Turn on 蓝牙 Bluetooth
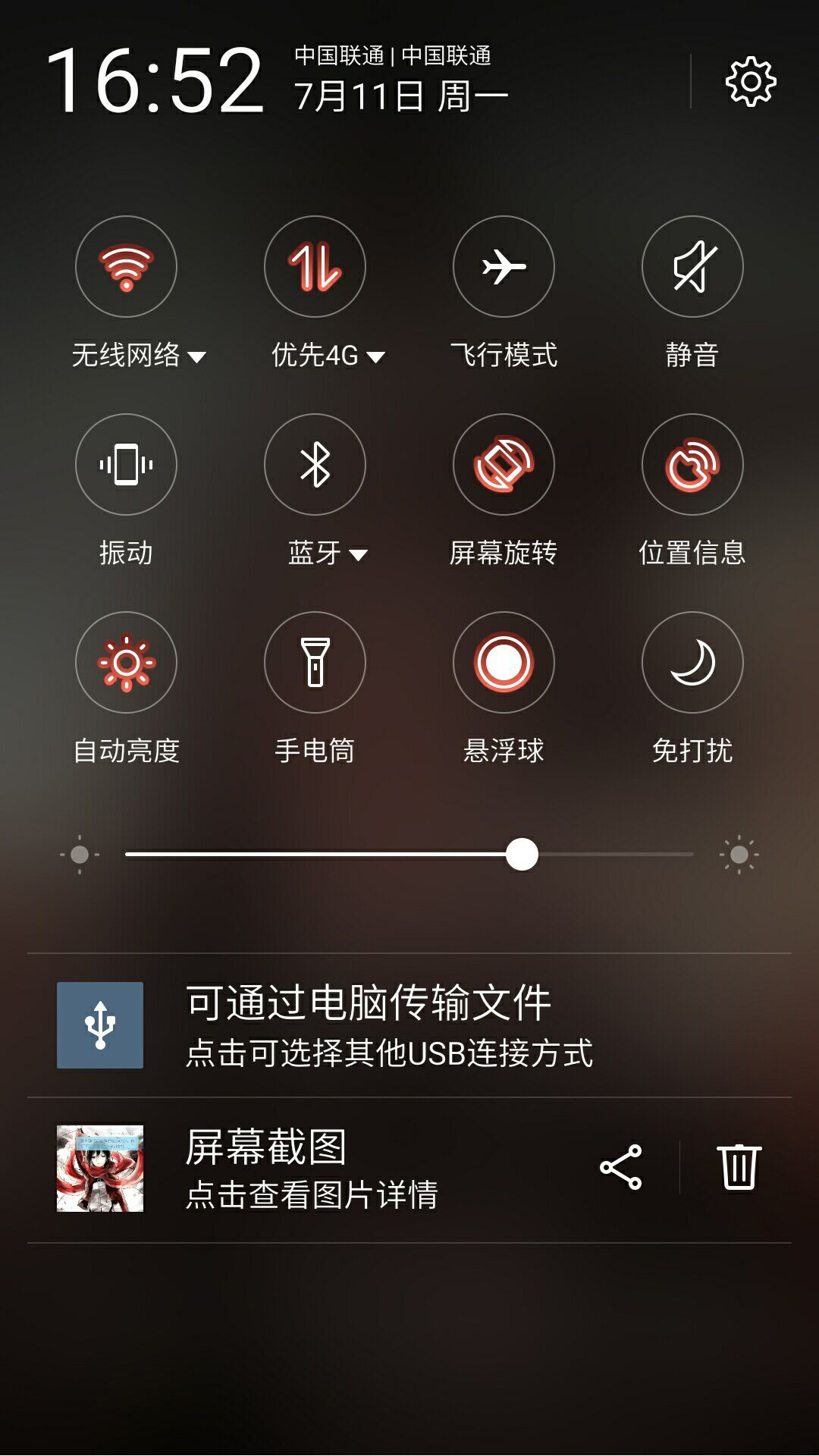Screen dimensions: 819x1456 tap(315, 464)
